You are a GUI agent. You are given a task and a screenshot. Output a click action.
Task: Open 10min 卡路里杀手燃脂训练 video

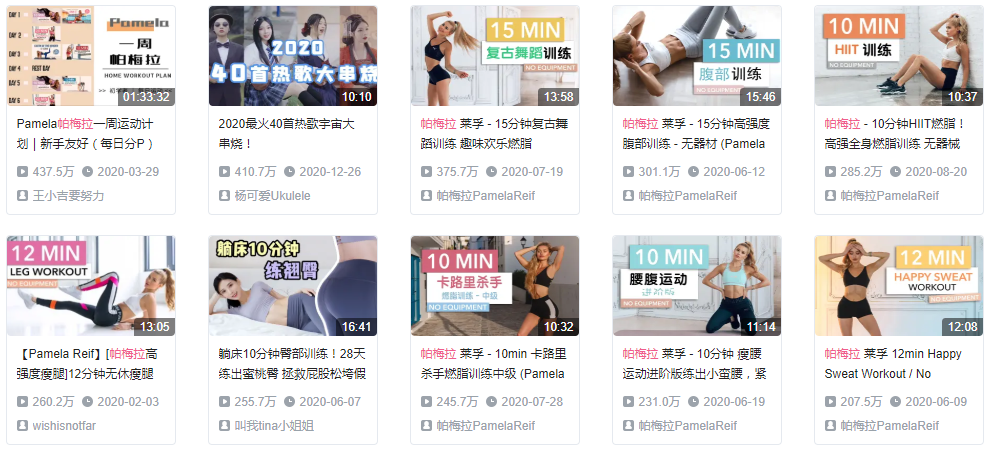[x=494, y=286]
